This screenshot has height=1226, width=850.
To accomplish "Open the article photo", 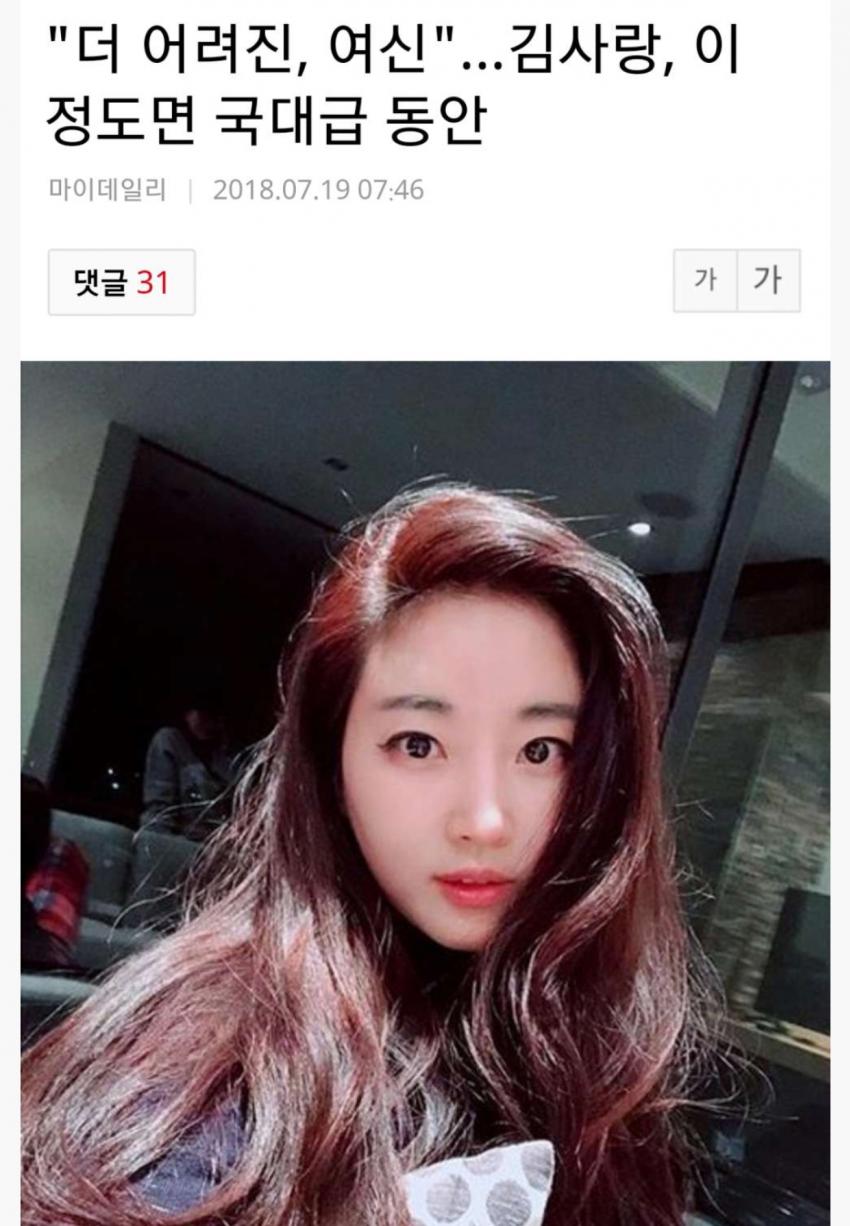I will pyautogui.click(x=425, y=790).
